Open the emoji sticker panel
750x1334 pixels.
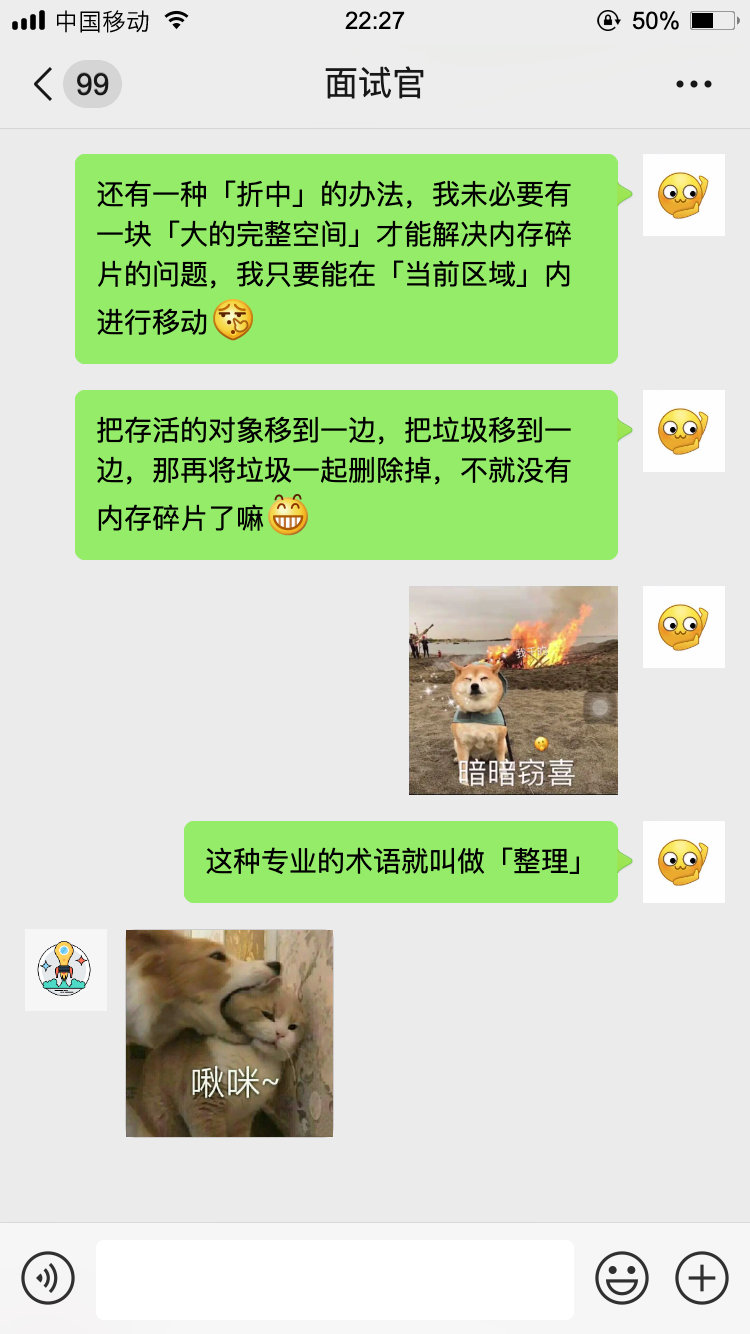coord(621,1277)
